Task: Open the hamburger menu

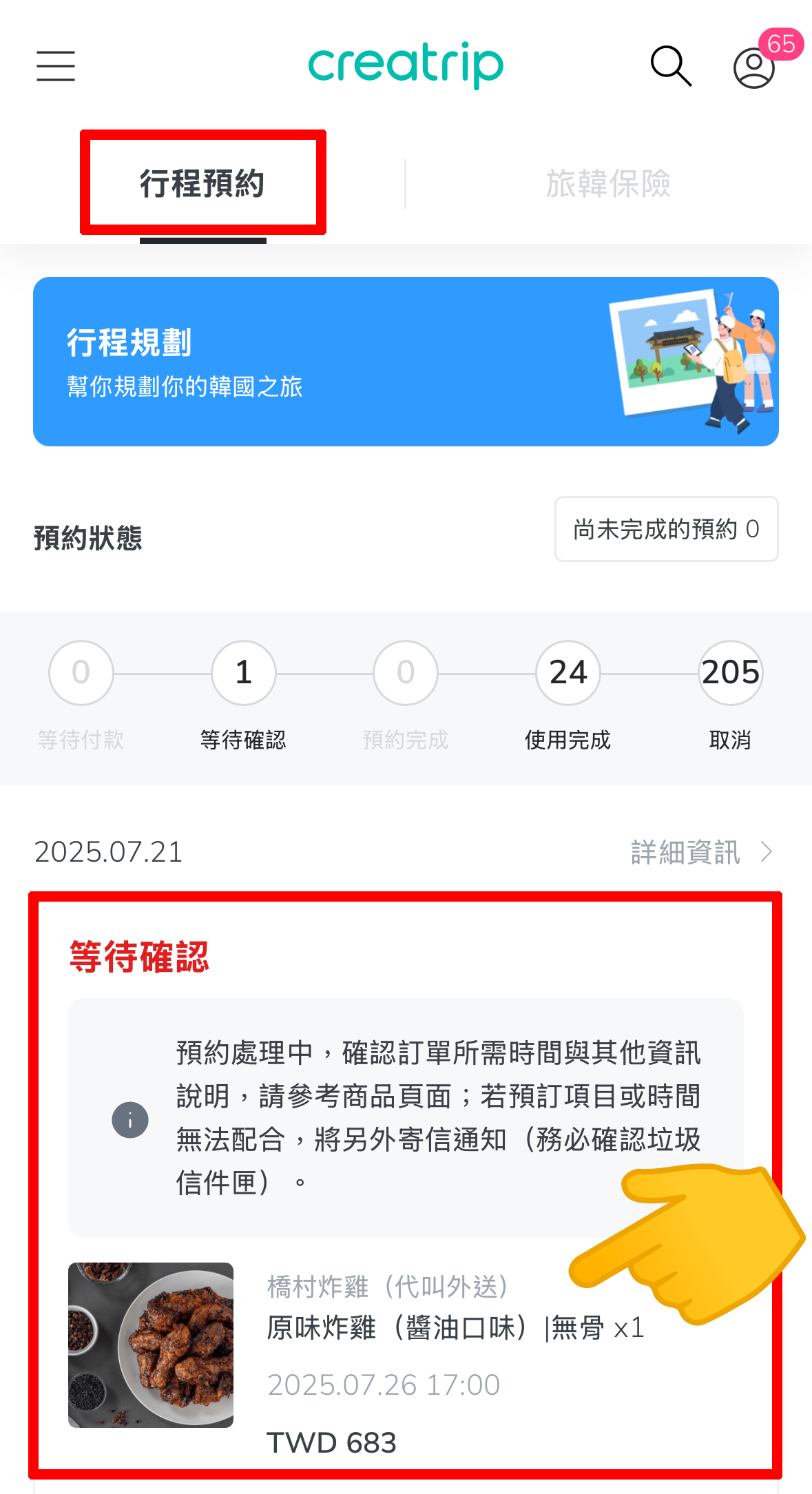Action: (x=56, y=66)
